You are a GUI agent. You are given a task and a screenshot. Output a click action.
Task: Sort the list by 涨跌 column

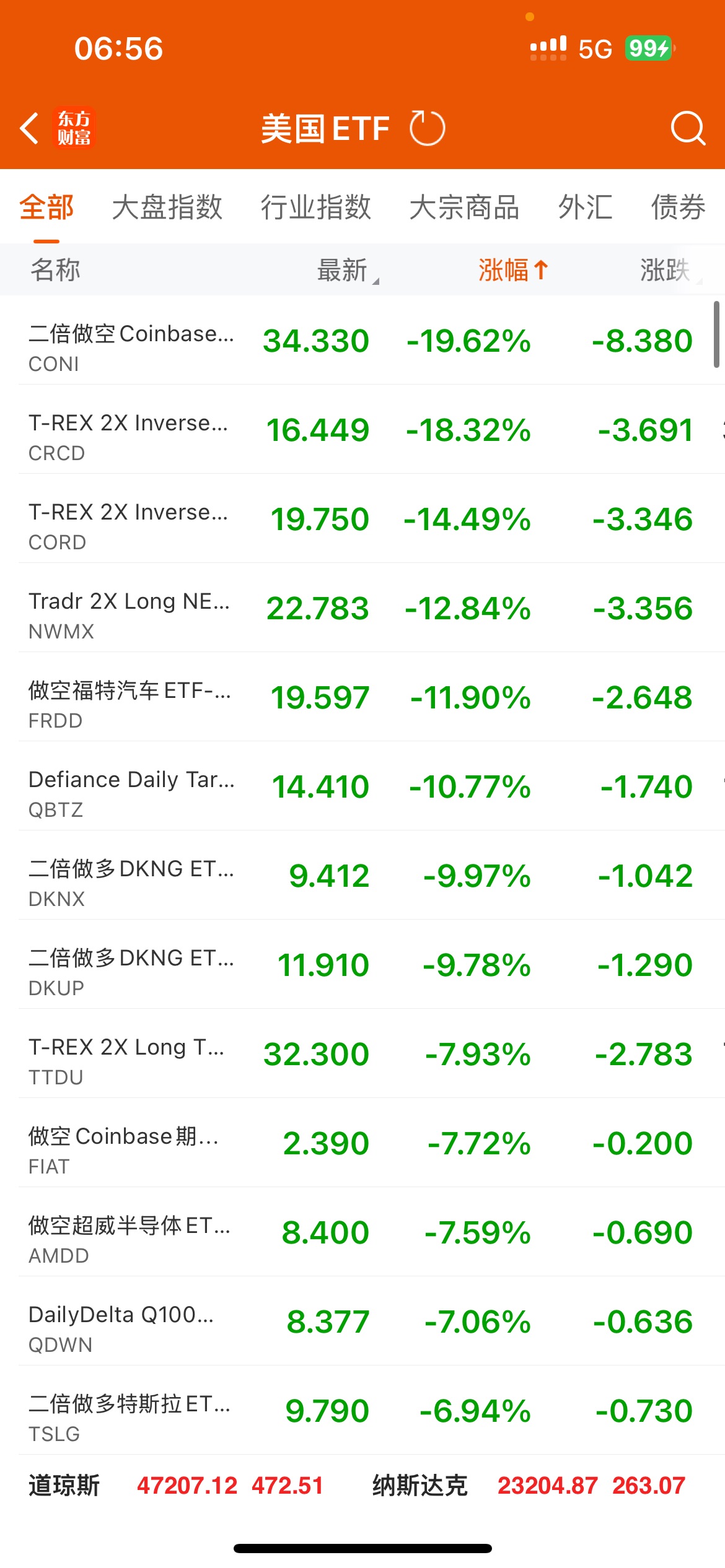pyautogui.click(x=665, y=270)
